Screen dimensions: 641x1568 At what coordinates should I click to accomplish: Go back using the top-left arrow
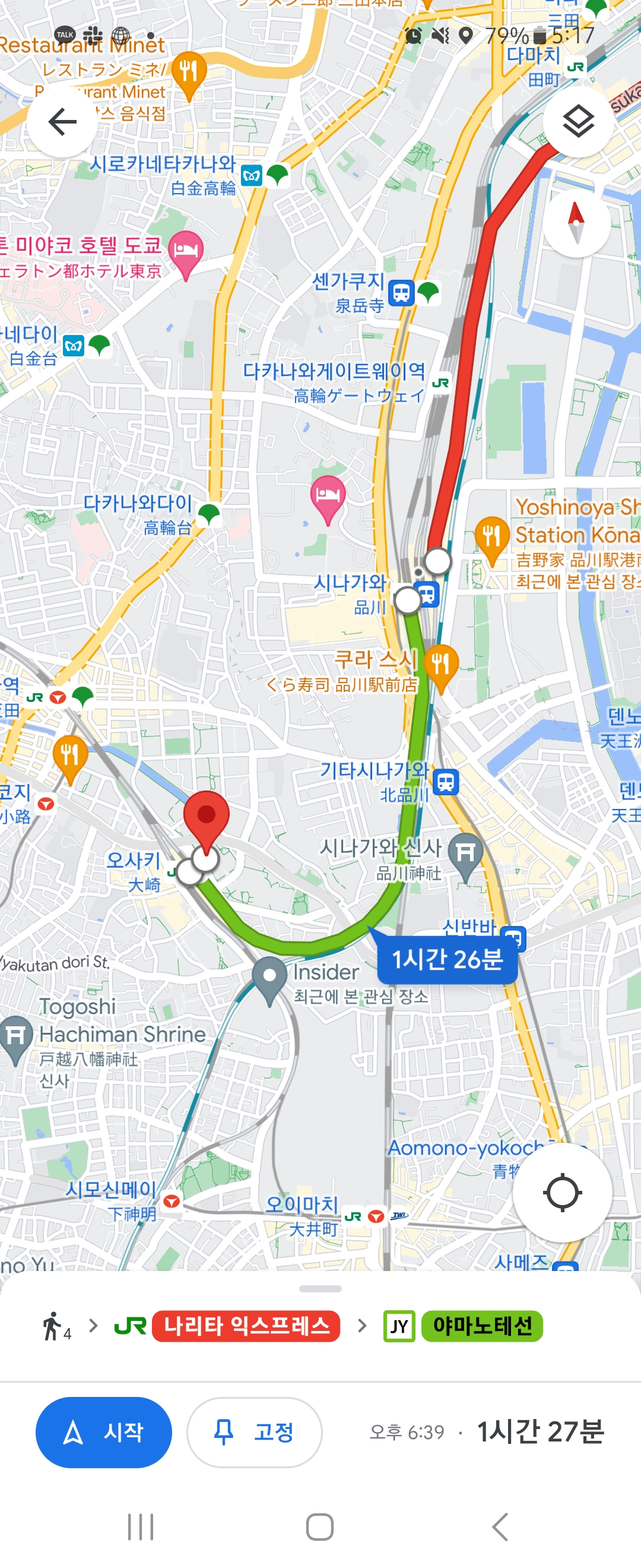pyautogui.click(x=62, y=122)
